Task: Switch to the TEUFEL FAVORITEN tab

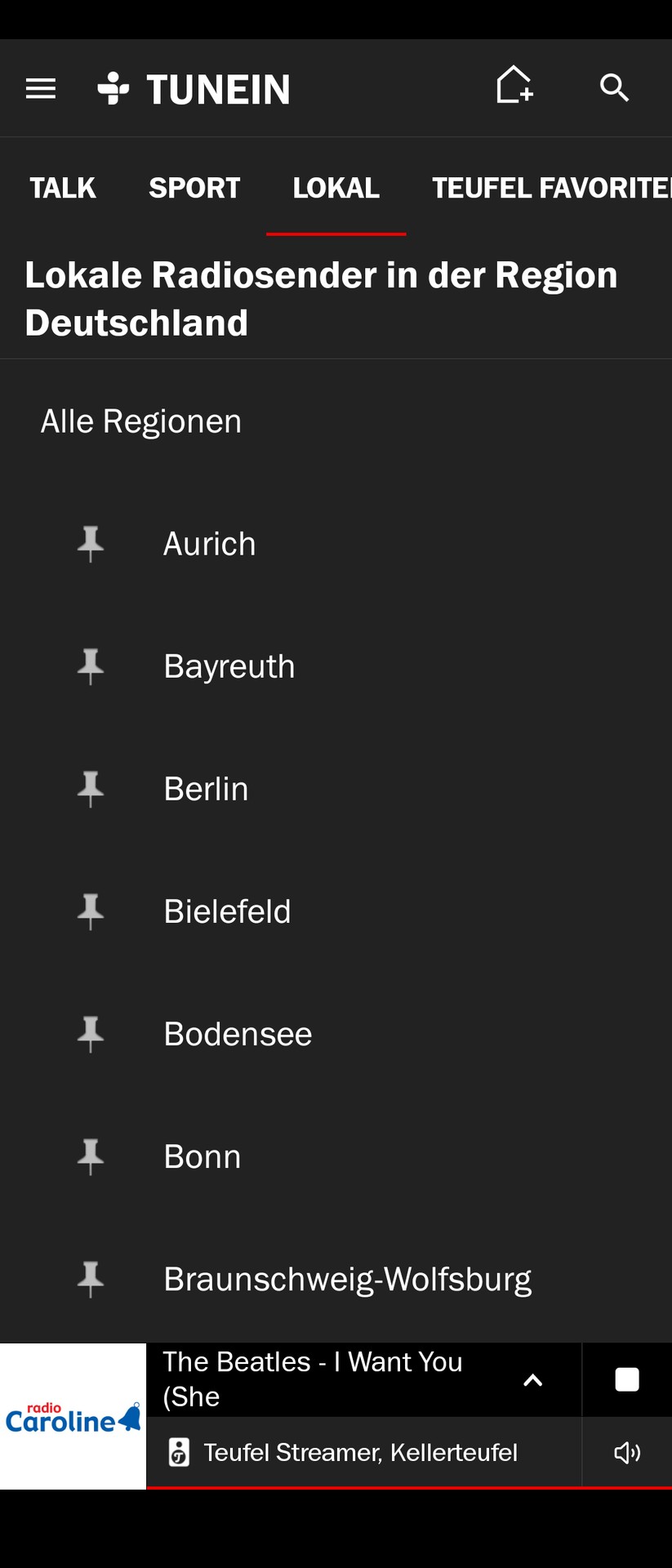Action: pos(550,188)
